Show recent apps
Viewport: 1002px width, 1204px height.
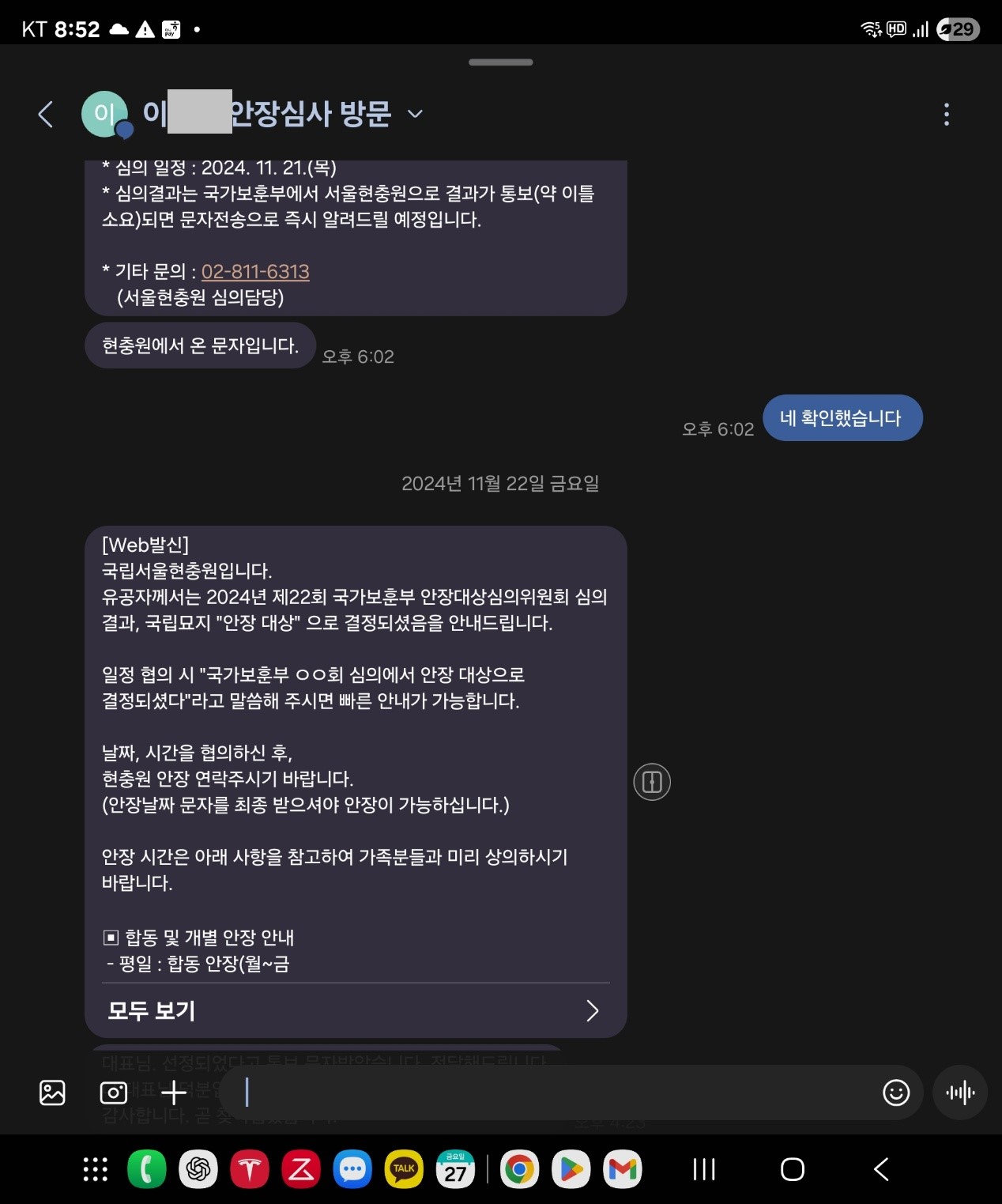(x=704, y=1169)
